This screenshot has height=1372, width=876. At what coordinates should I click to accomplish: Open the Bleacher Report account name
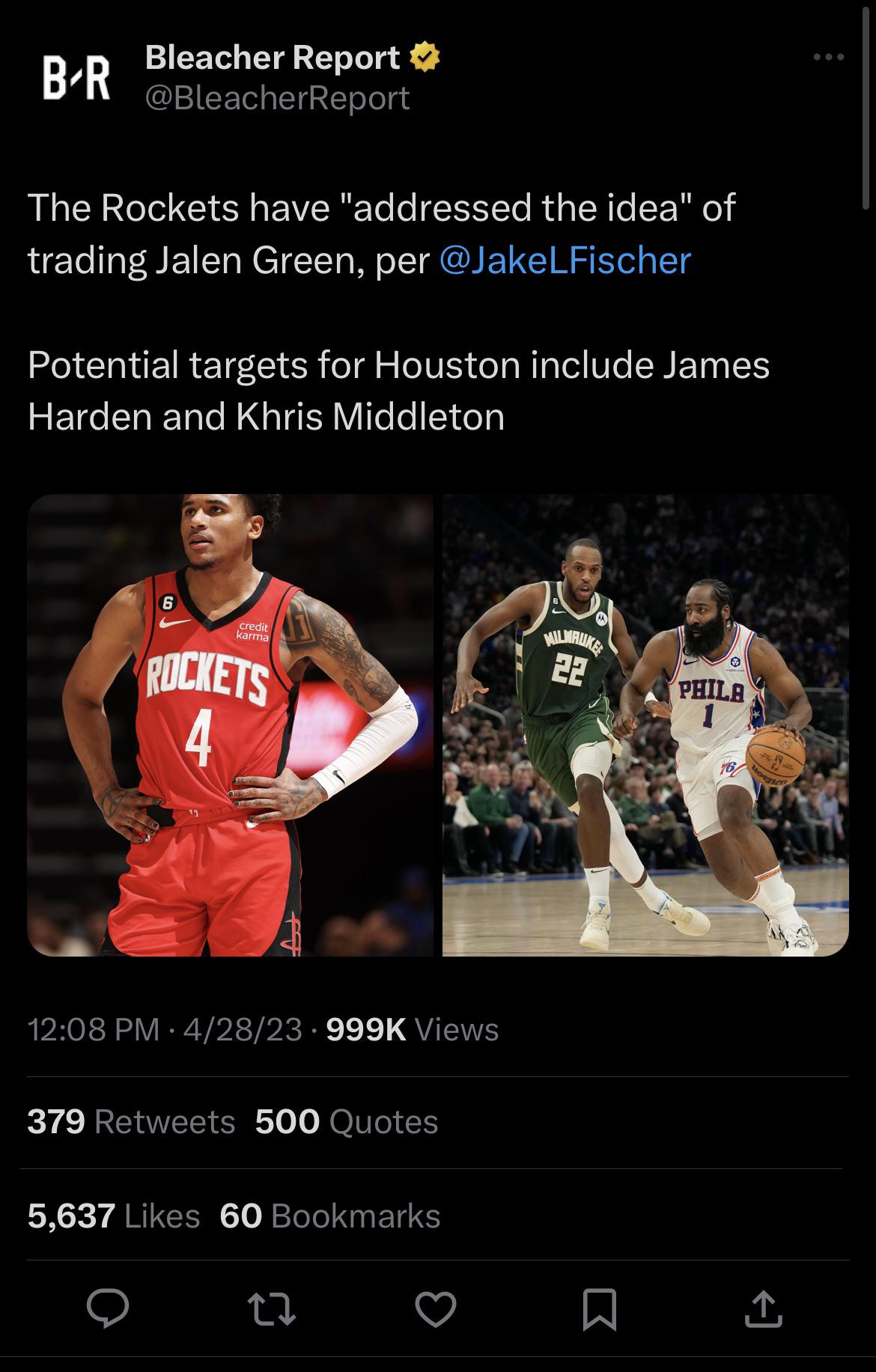pos(273,58)
